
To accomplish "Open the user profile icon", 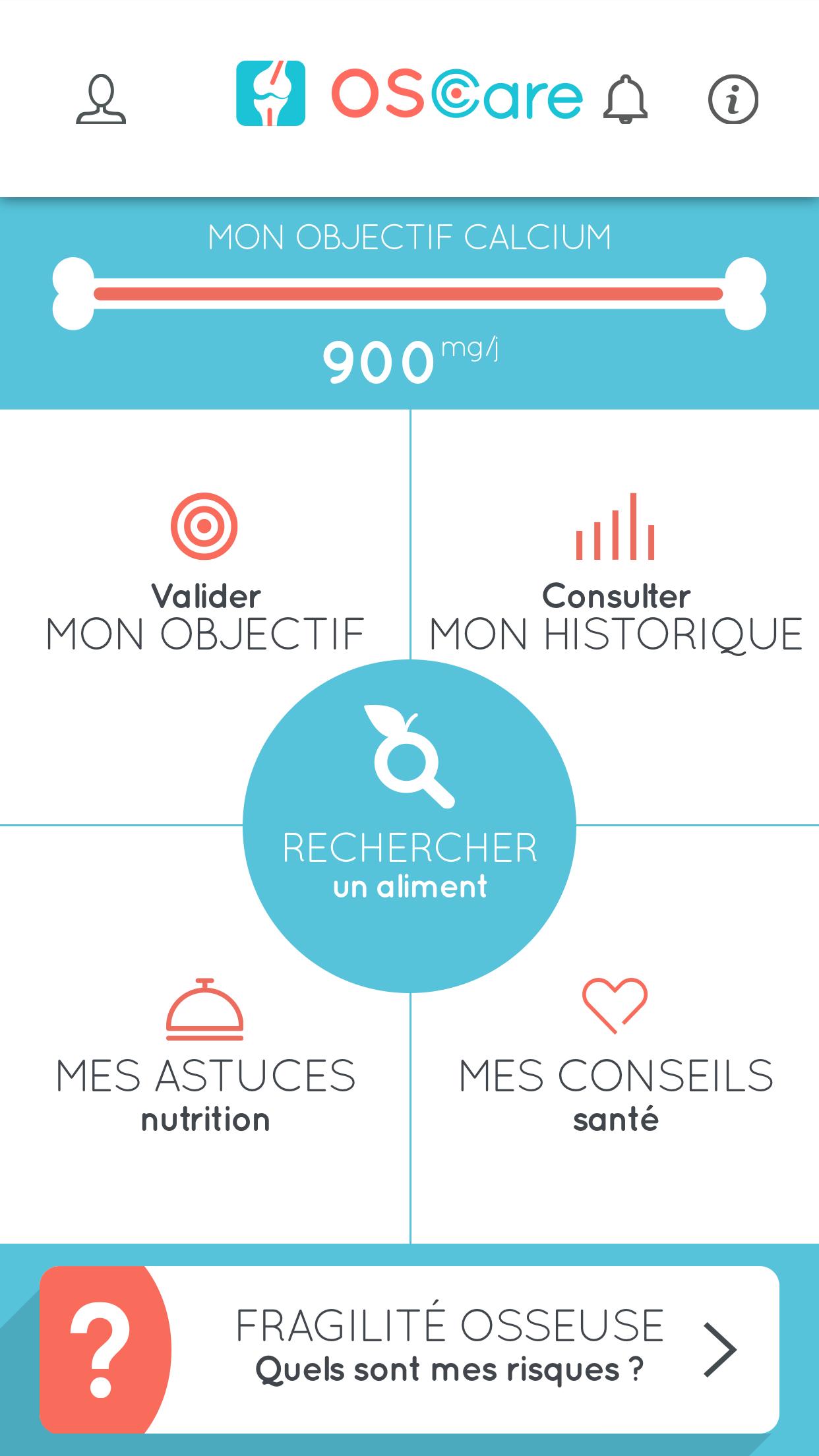I will 101,100.
